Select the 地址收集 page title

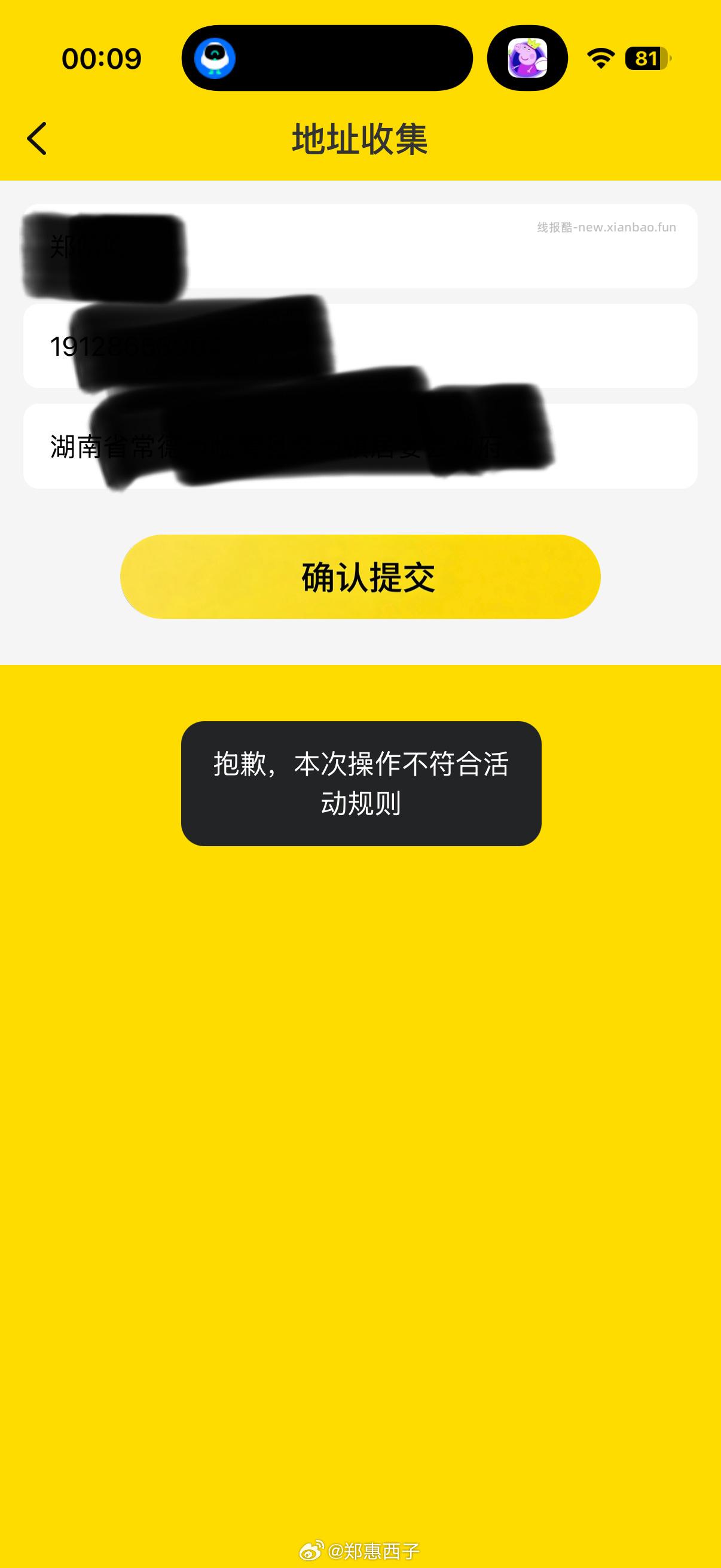coord(360,138)
